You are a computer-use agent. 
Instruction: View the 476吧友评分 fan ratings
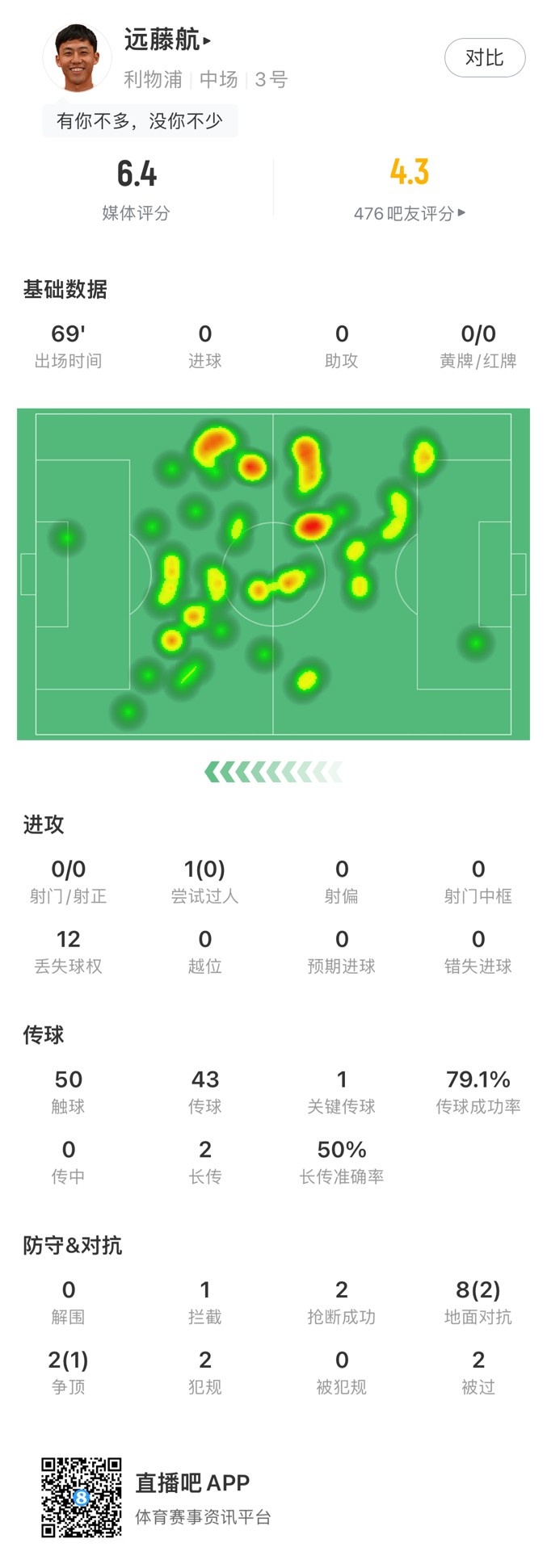409,213
